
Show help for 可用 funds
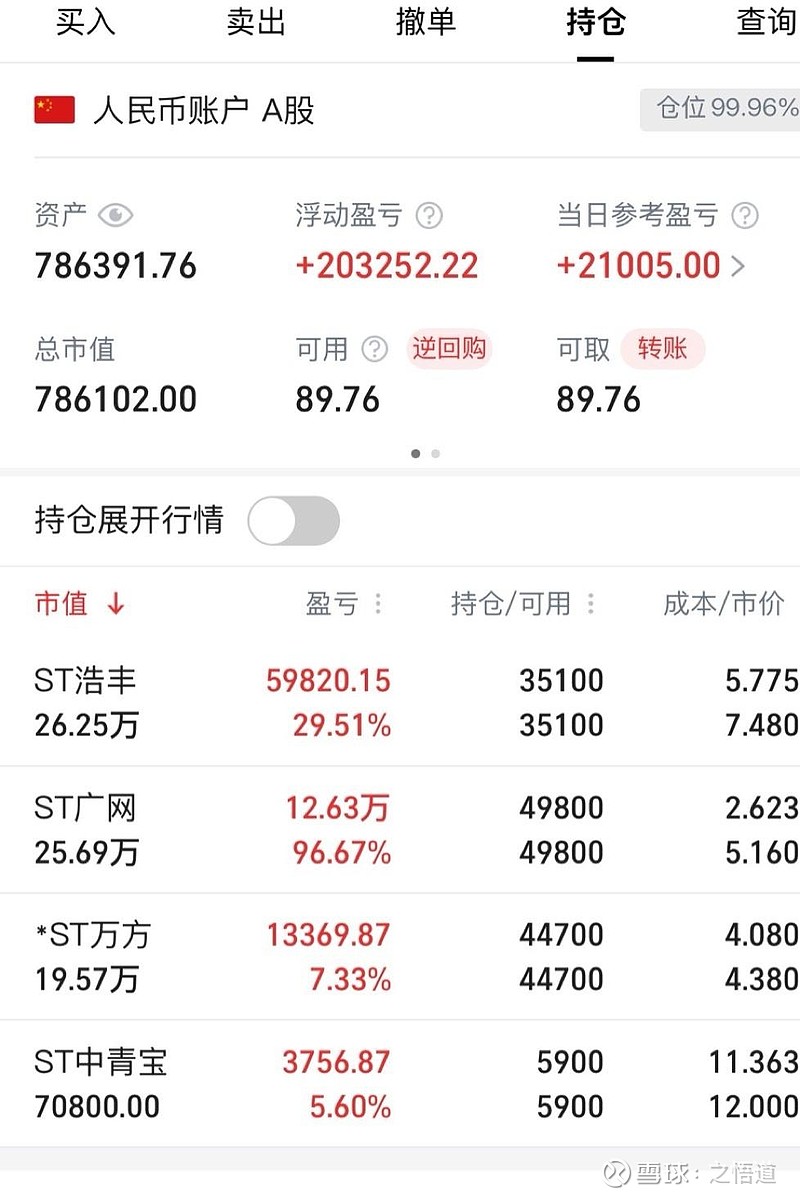tap(374, 349)
